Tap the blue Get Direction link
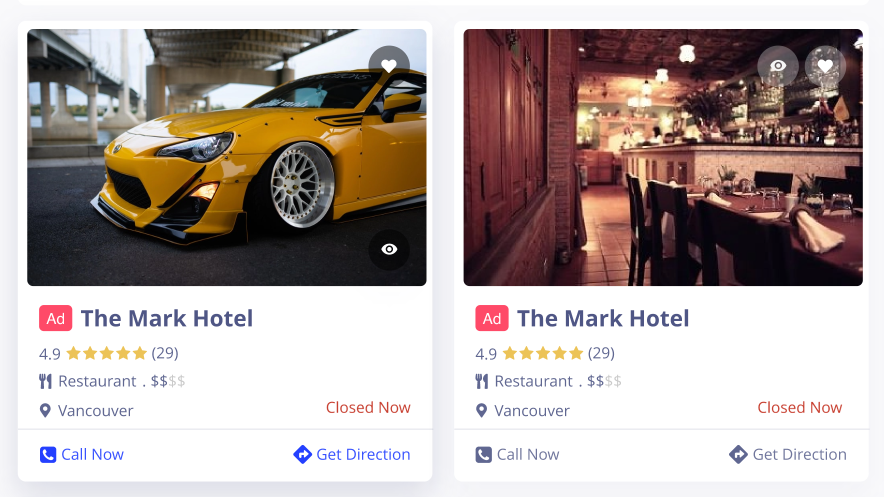 (351, 454)
